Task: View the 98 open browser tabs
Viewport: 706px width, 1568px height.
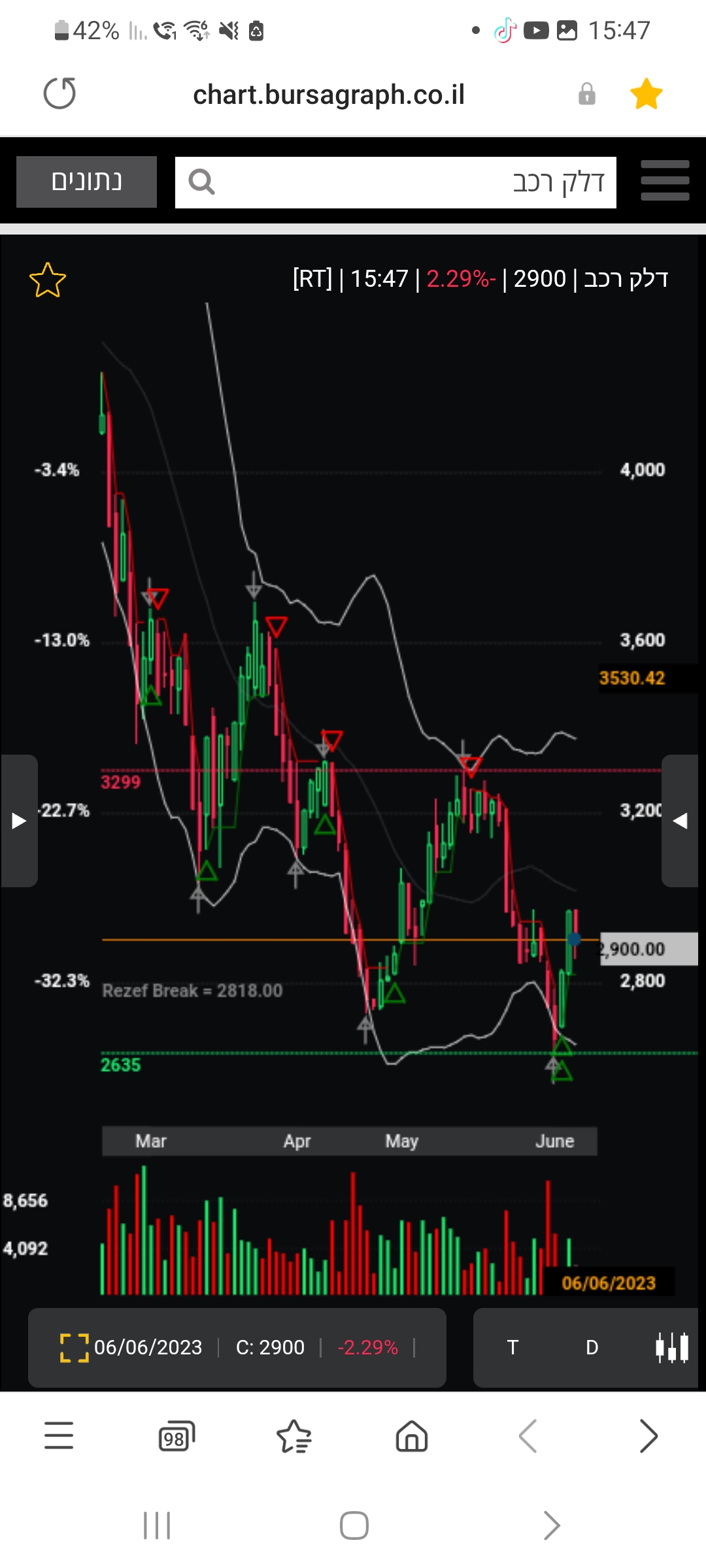Action: [176, 1437]
